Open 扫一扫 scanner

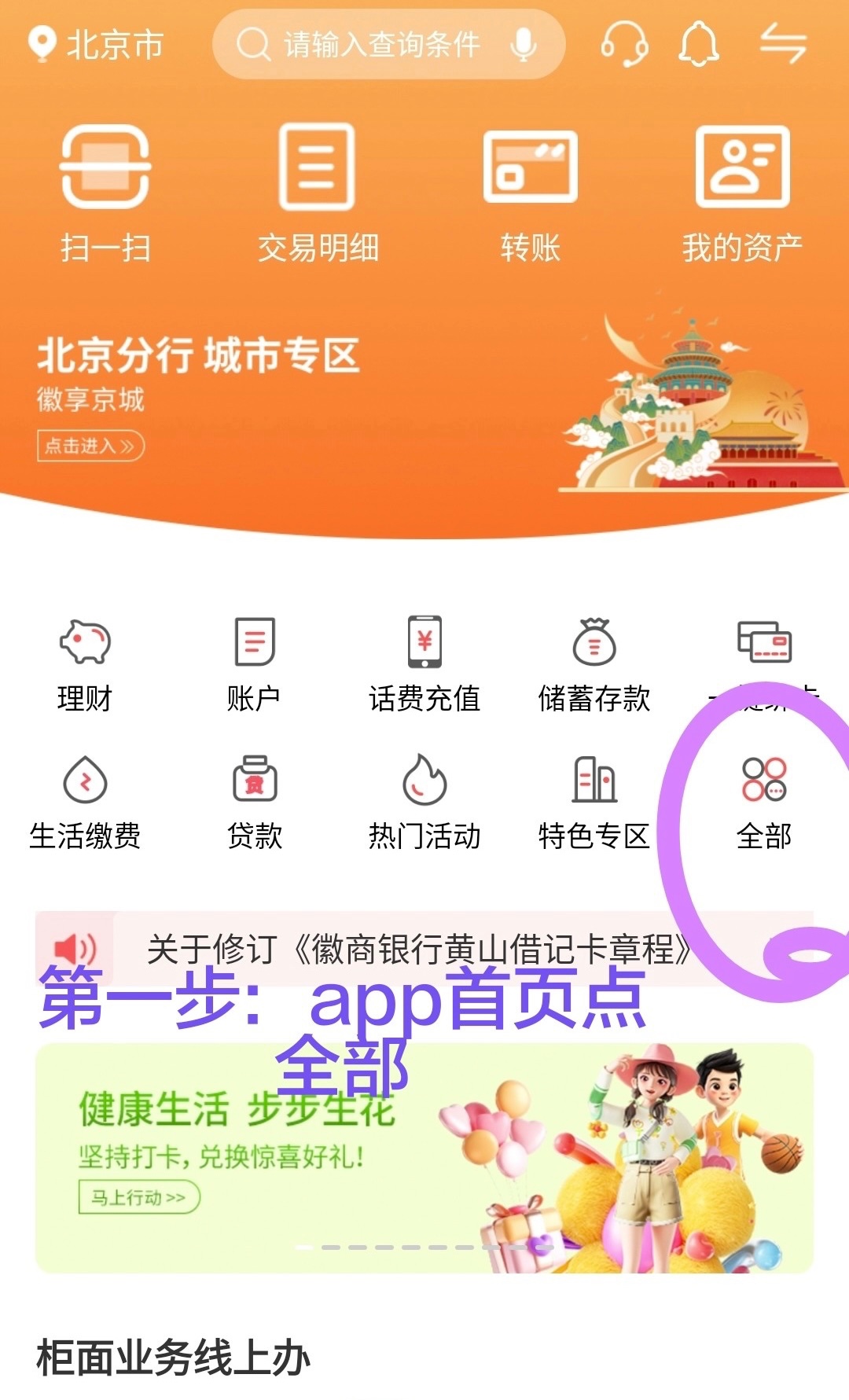tap(105, 193)
